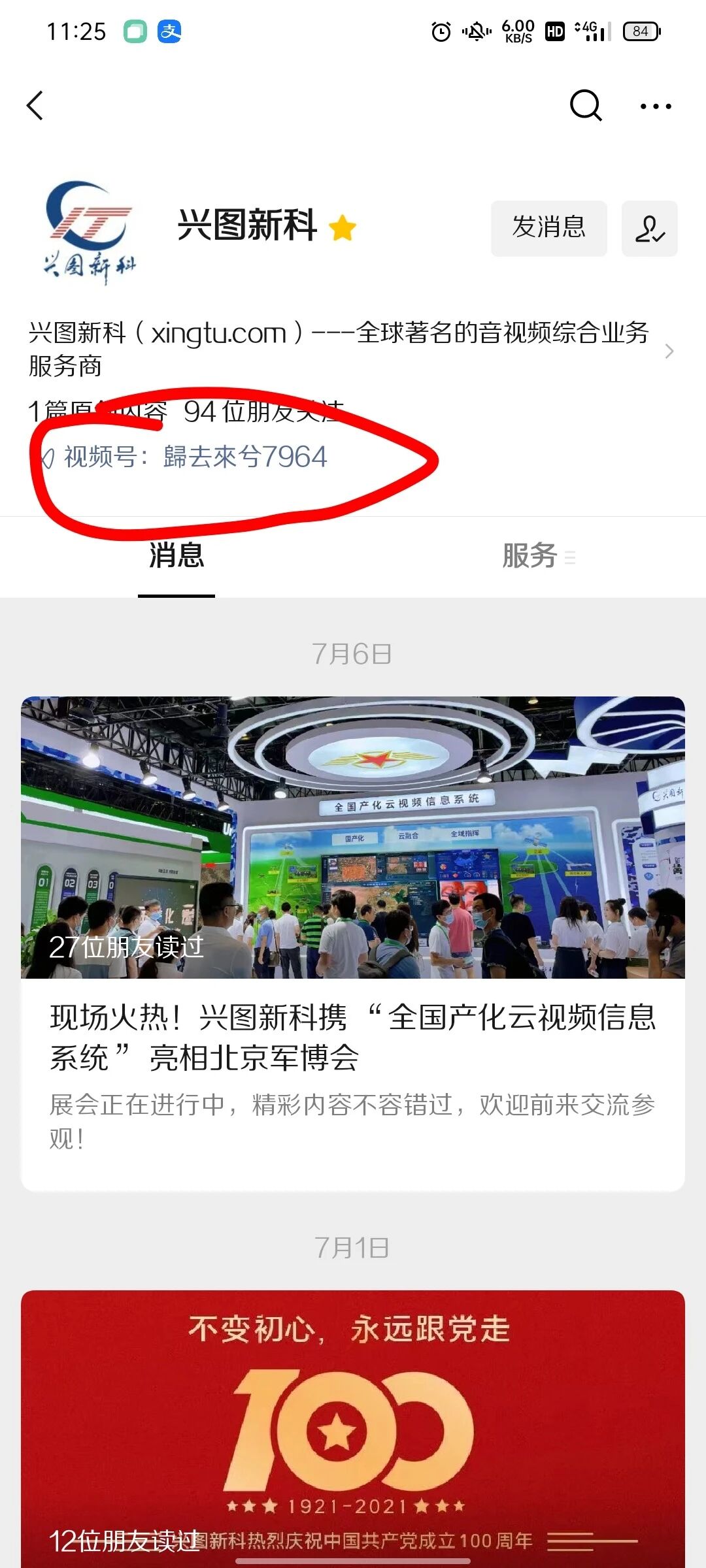This screenshot has height=1568, width=706.
Task: Open the three-dot overflow menu
Action: point(656,106)
